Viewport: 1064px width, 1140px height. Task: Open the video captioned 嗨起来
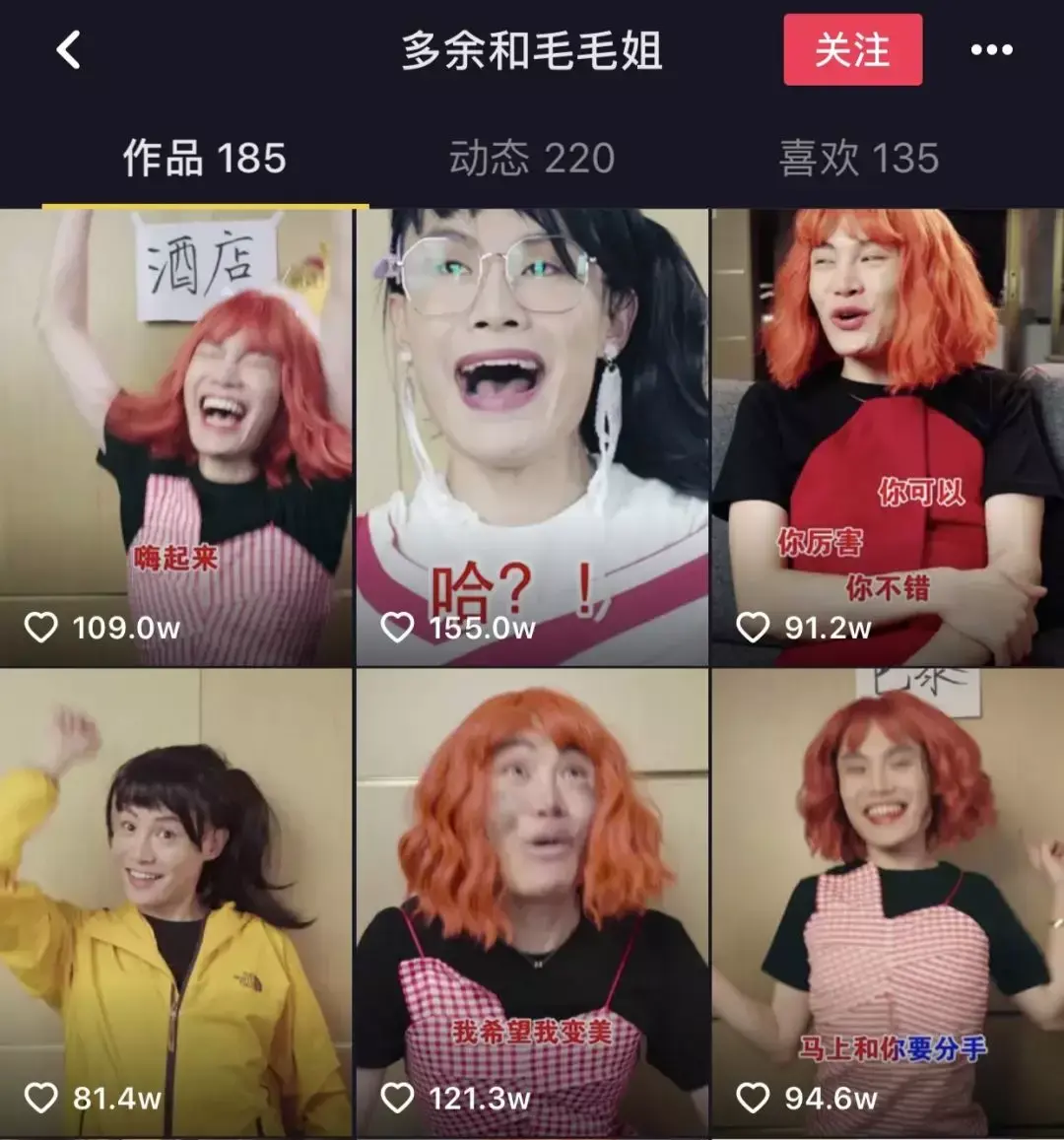click(176, 436)
